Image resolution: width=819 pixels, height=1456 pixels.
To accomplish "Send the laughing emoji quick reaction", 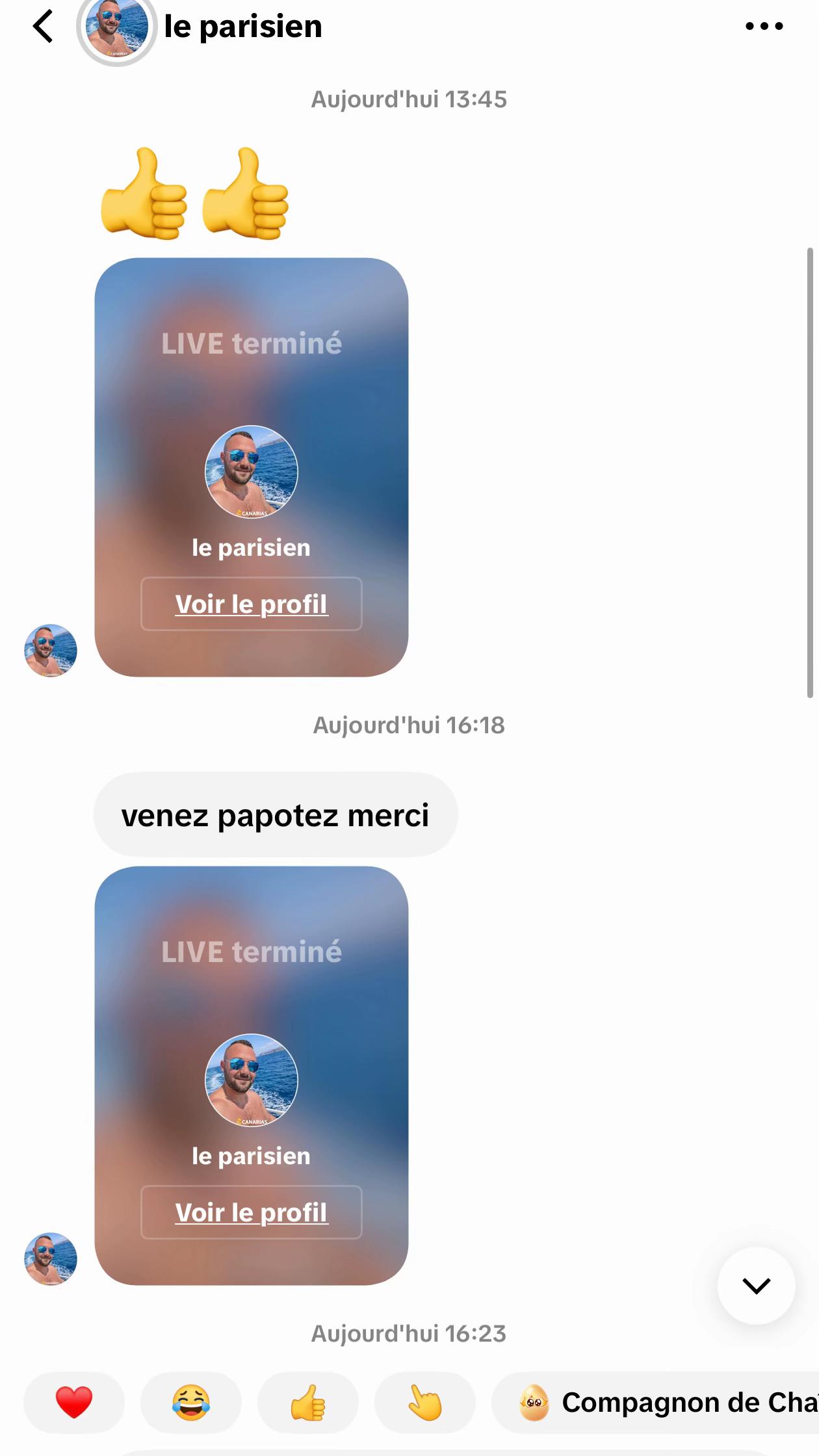I will click(x=191, y=1402).
